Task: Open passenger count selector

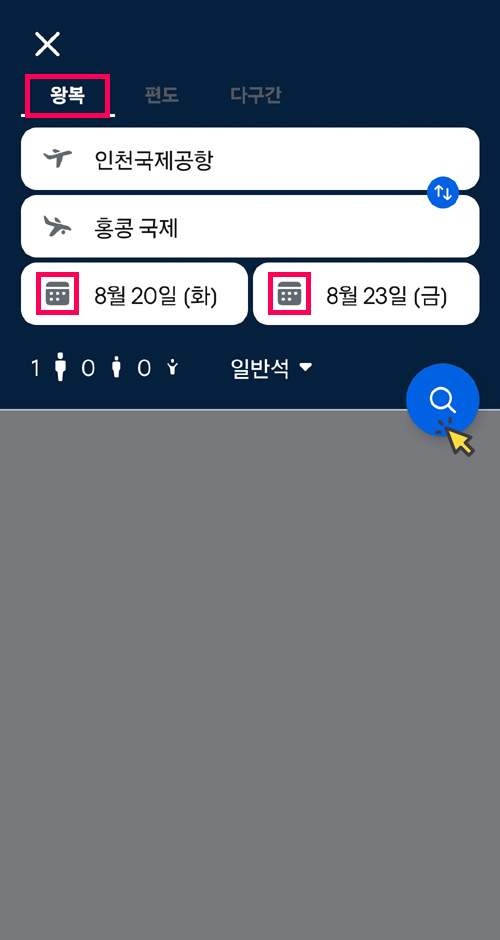Action: [x=105, y=367]
